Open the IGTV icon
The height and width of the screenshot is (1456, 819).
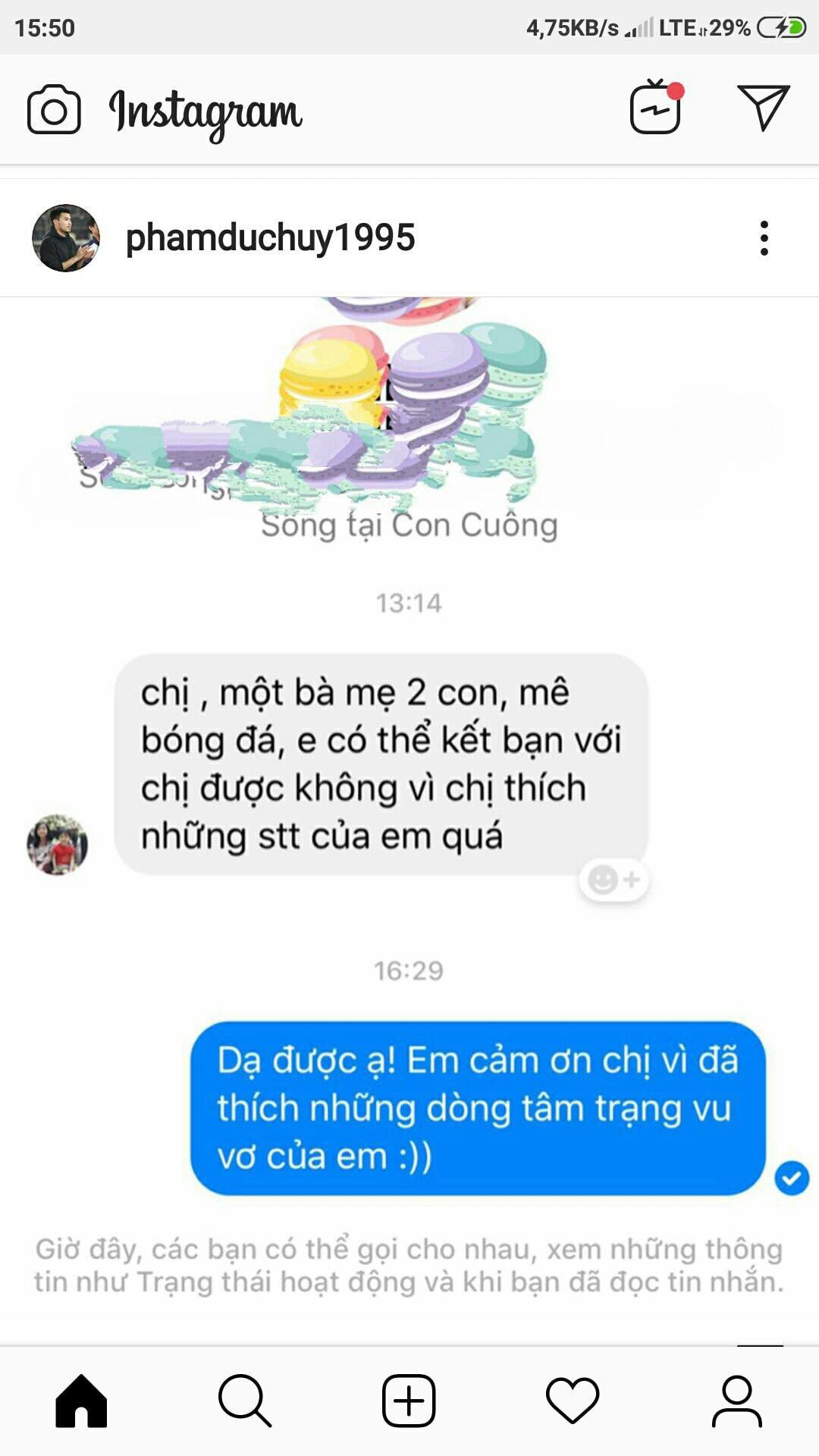pyautogui.click(x=656, y=108)
